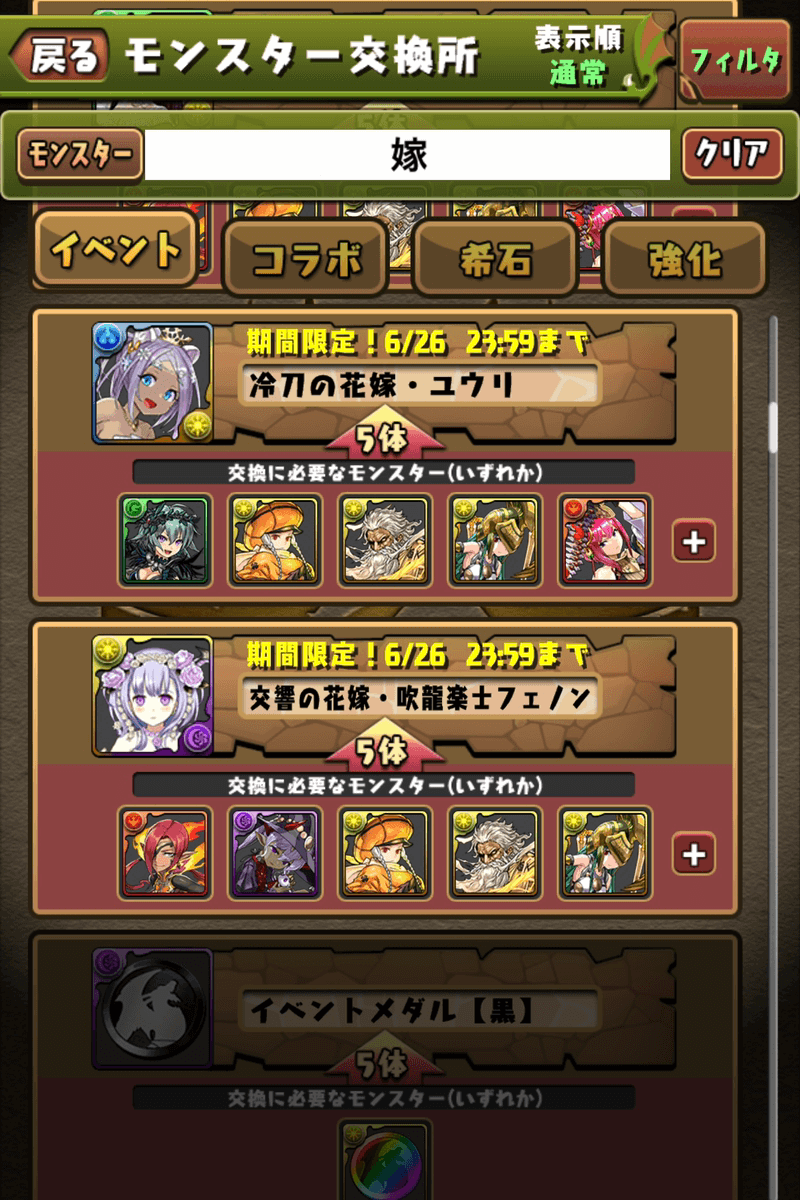
Task: Open 交響の花嫁・吹龍楽士フェノン monster exchange
Action: click(419, 697)
